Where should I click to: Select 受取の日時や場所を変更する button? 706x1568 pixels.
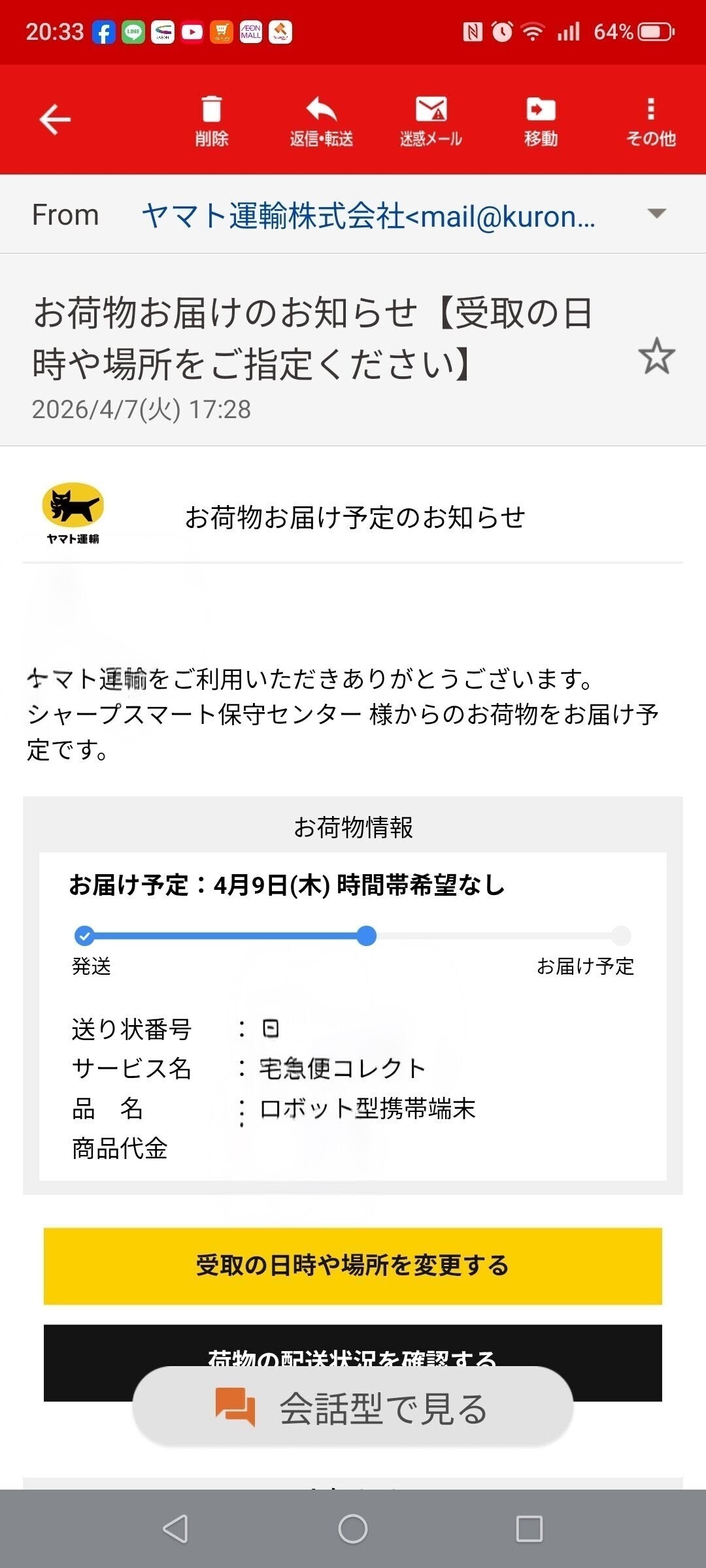(x=353, y=1266)
